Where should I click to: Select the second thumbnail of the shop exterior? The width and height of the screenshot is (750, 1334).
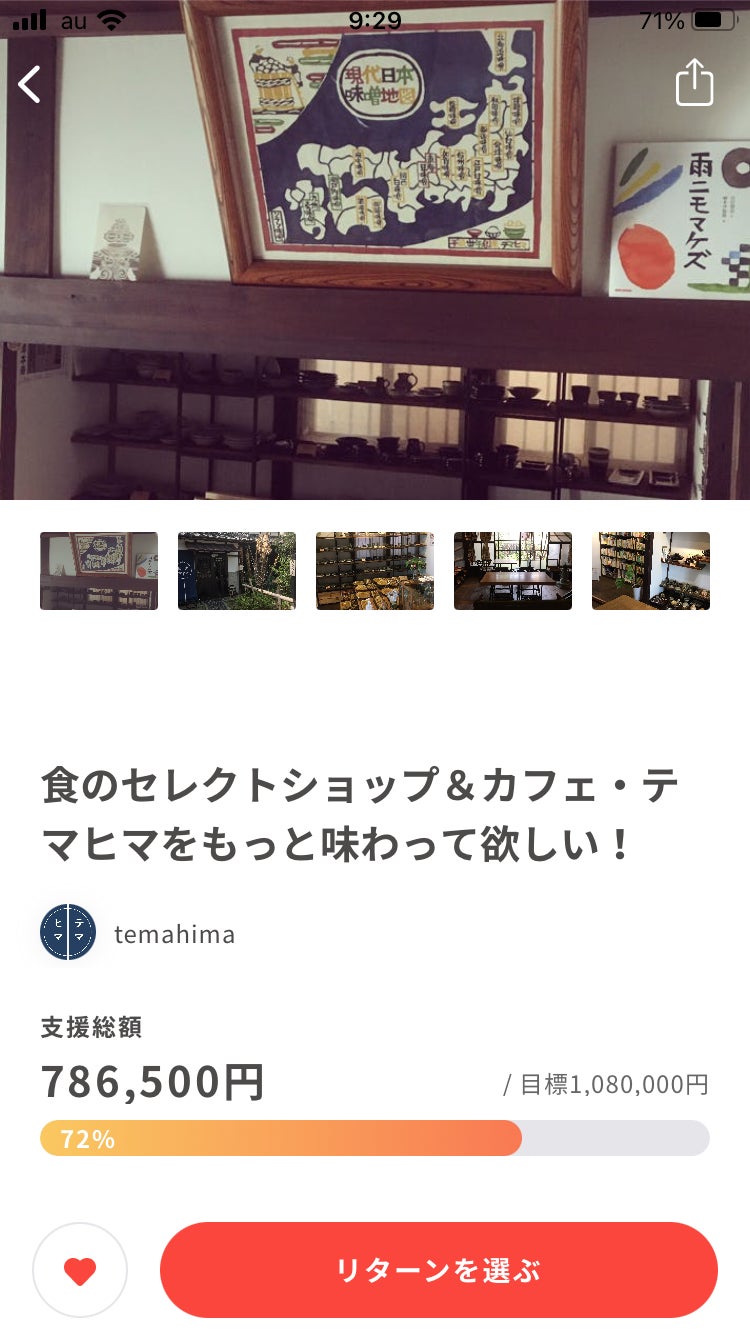237,571
